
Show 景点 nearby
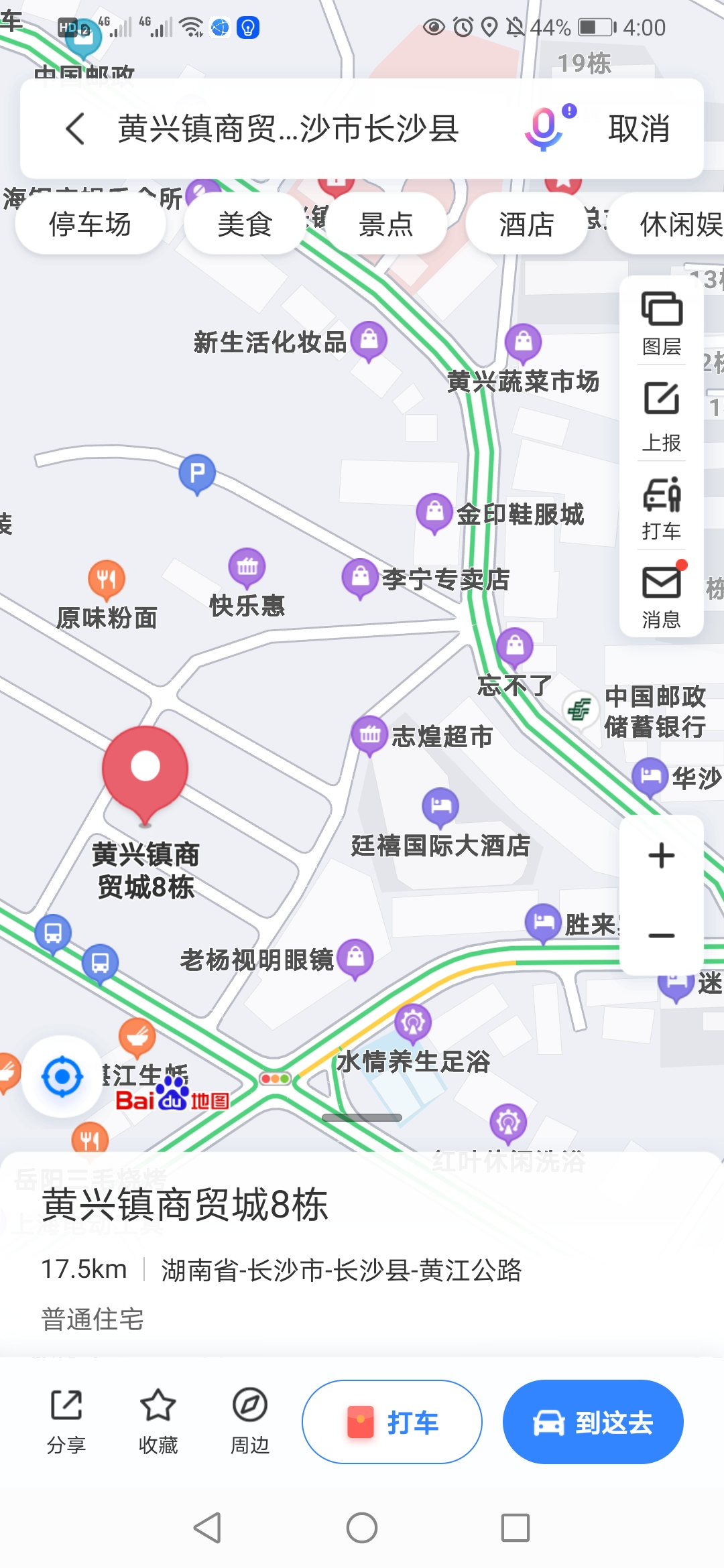[385, 224]
